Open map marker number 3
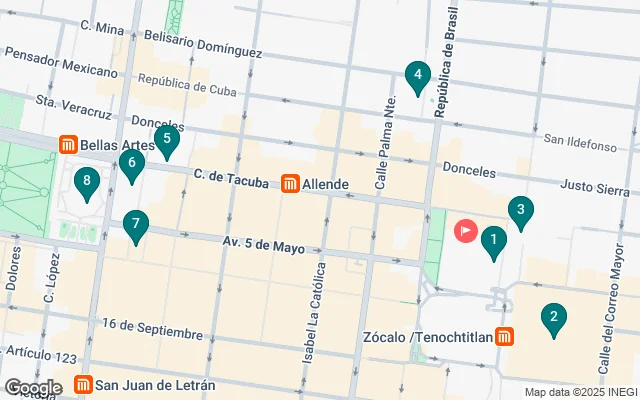This screenshot has width=640, height=400. point(519,211)
